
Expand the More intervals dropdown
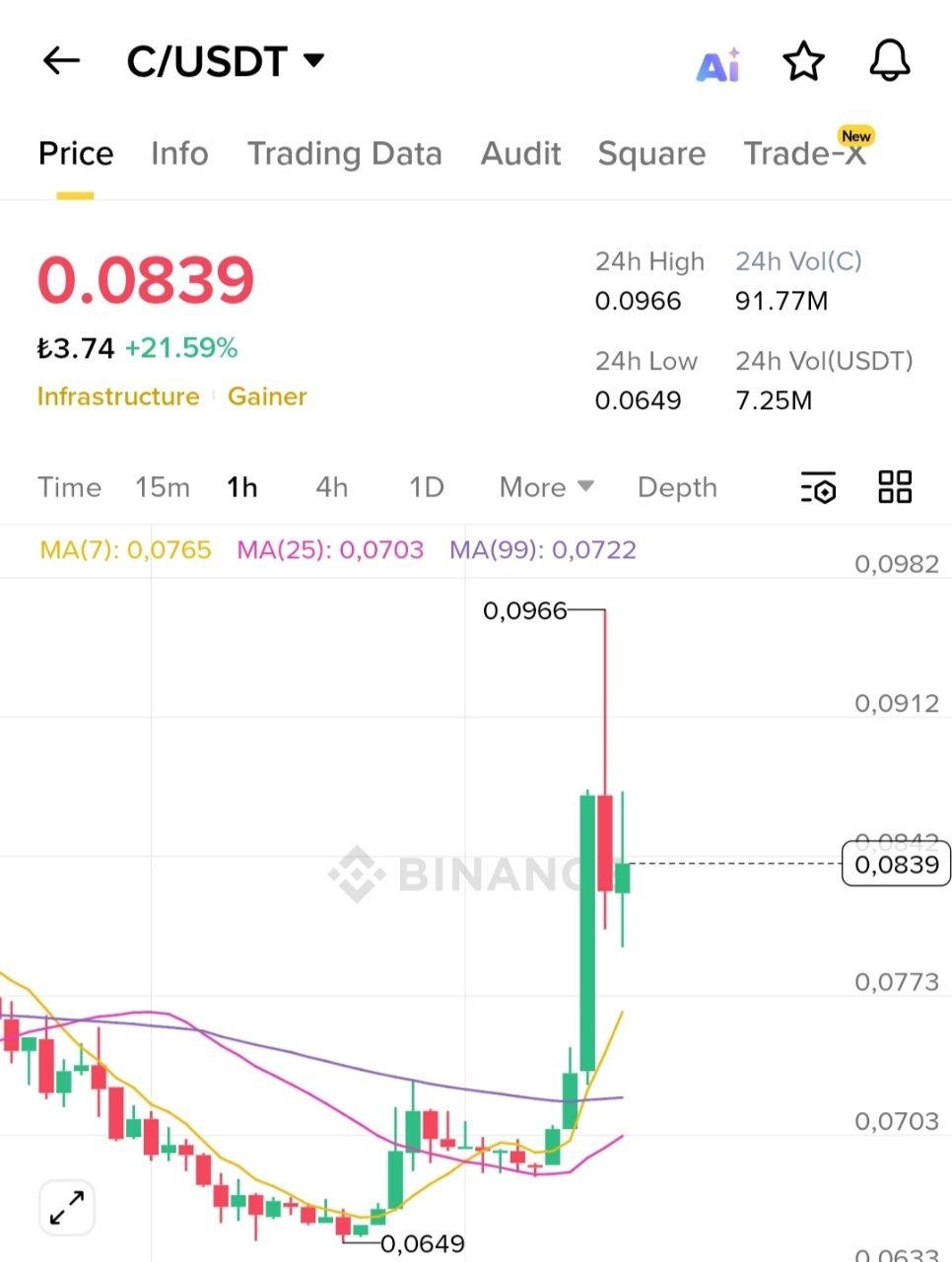[x=546, y=487]
